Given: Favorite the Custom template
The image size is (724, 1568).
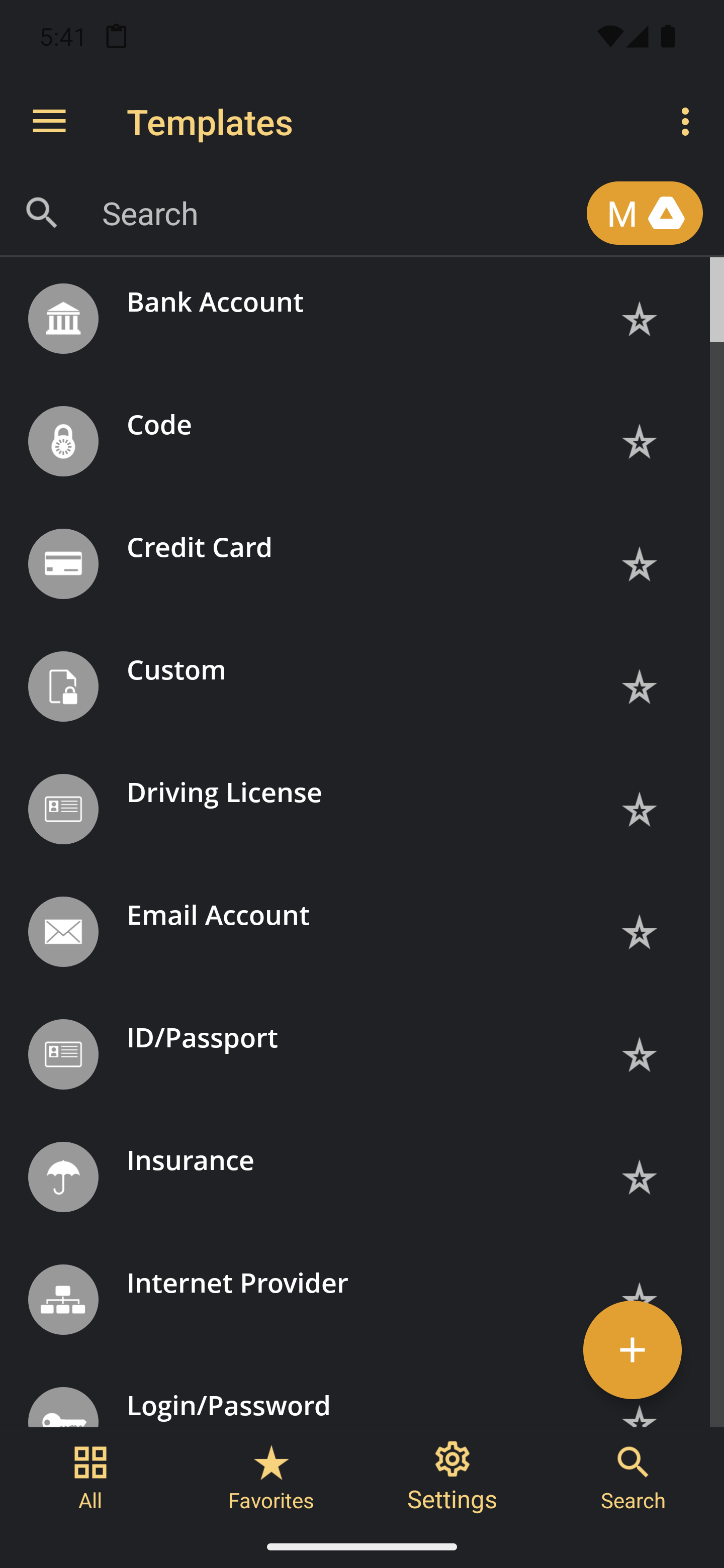Looking at the screenshot, I should click(639, 687).
